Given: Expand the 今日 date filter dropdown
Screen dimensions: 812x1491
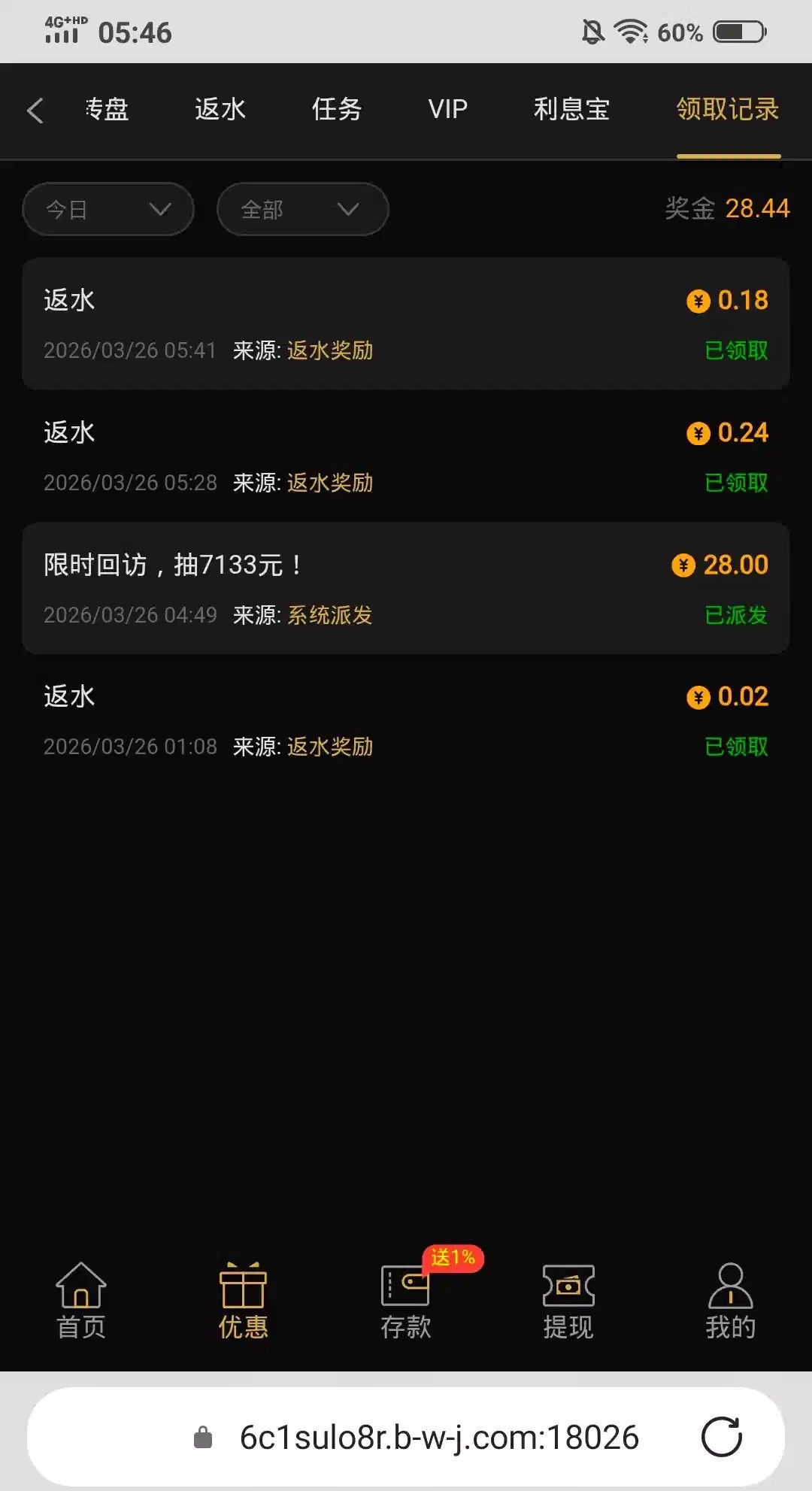Looking at the screenshot, I should [108, 209].
